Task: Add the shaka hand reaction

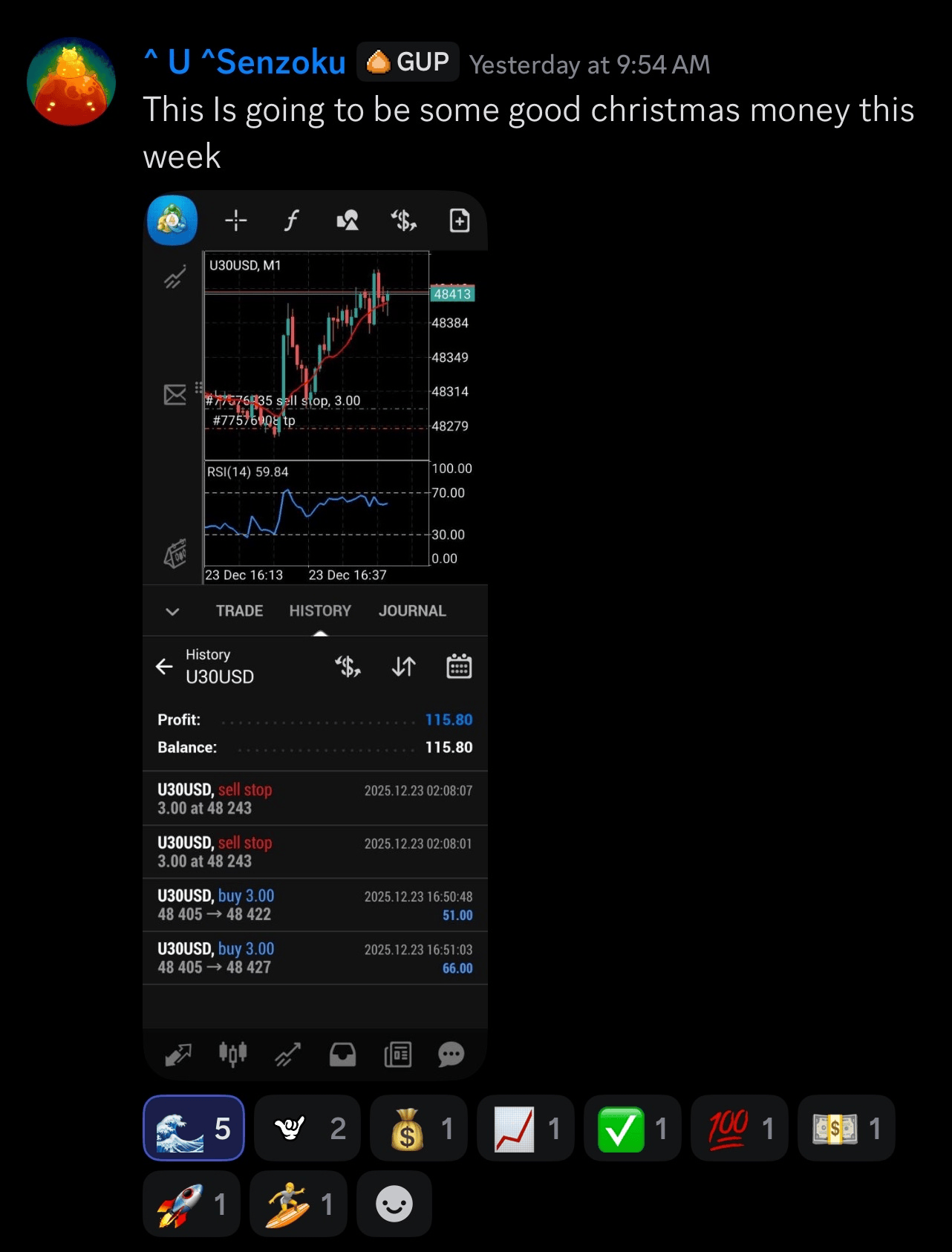Action: [x=307, y=1128]
